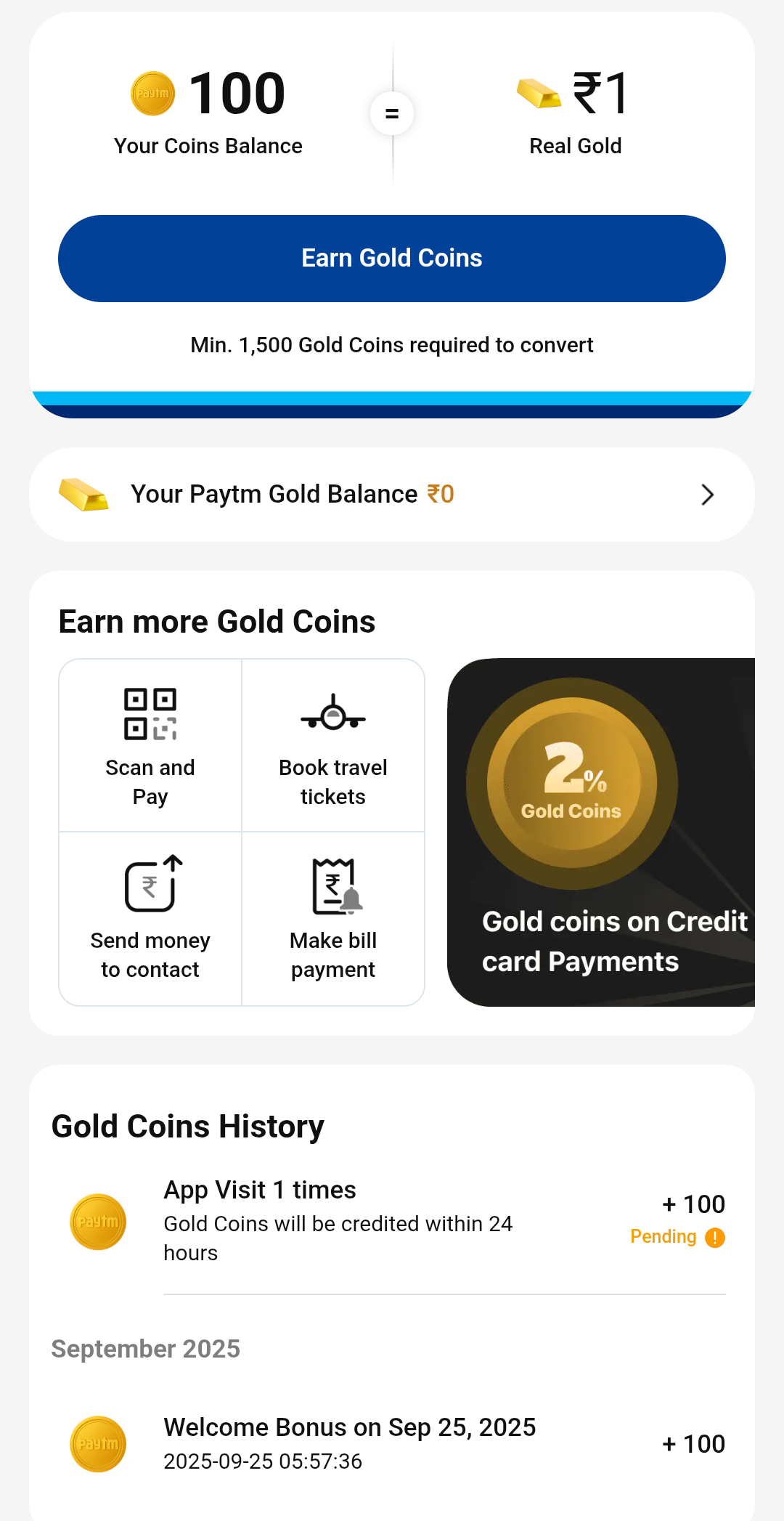The height and width of the screenshot is (1521, 784).
Task: Select the App Visit 1 times entry
Action: pyautogui.click(x=260, y=1190)
